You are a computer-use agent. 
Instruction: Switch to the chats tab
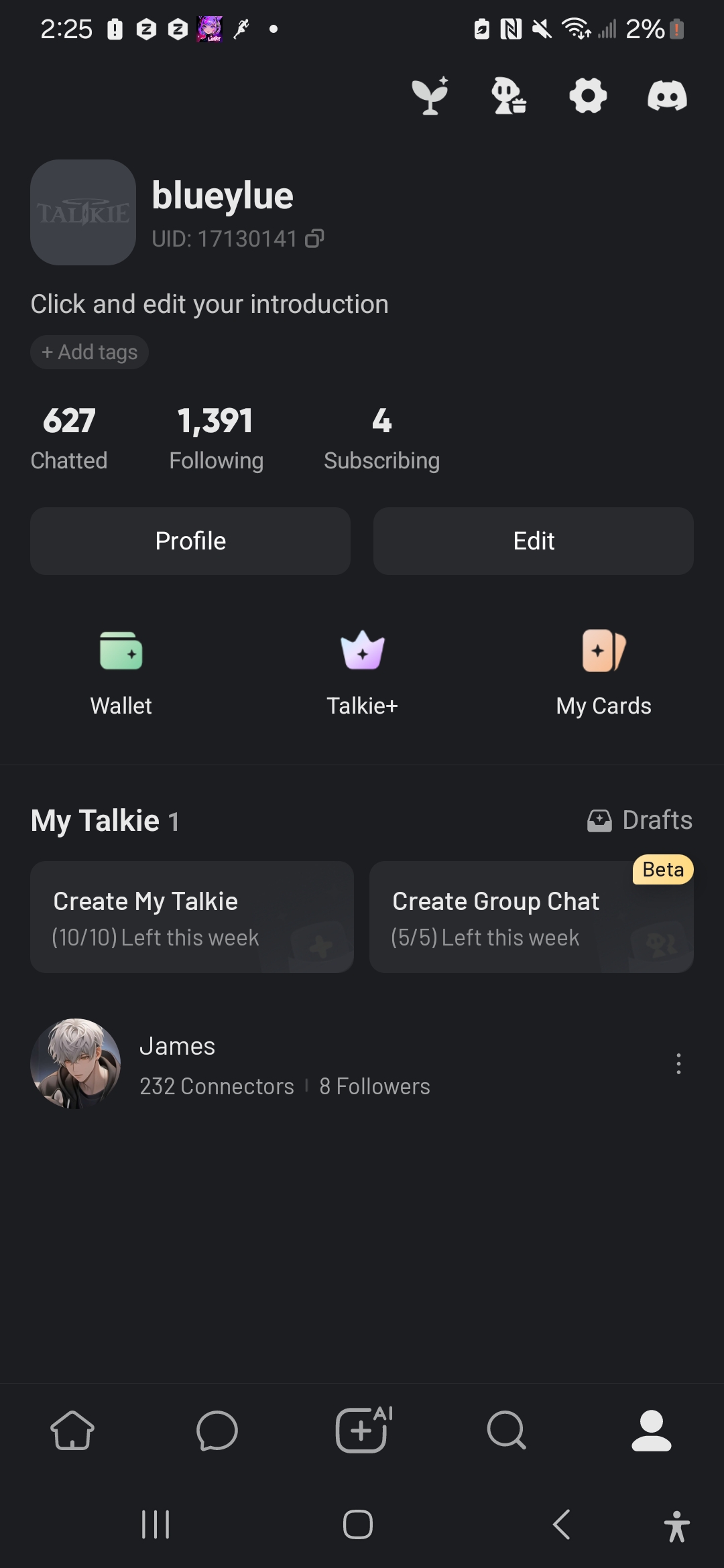click(217, 1431)
